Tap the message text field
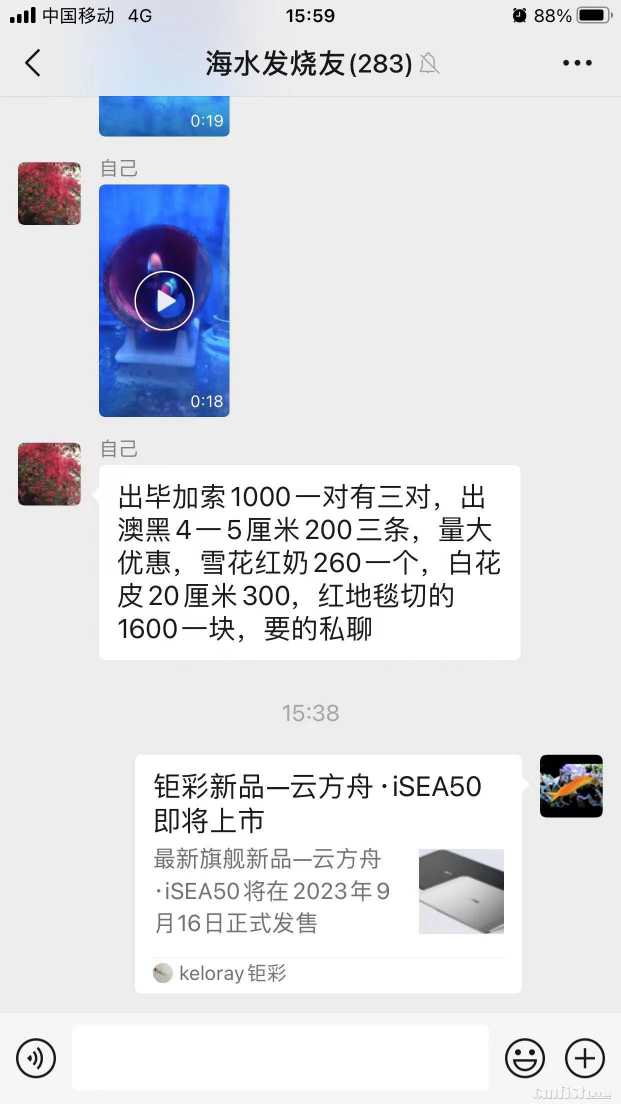621x1104 pixels. [x=280, y=1057]
